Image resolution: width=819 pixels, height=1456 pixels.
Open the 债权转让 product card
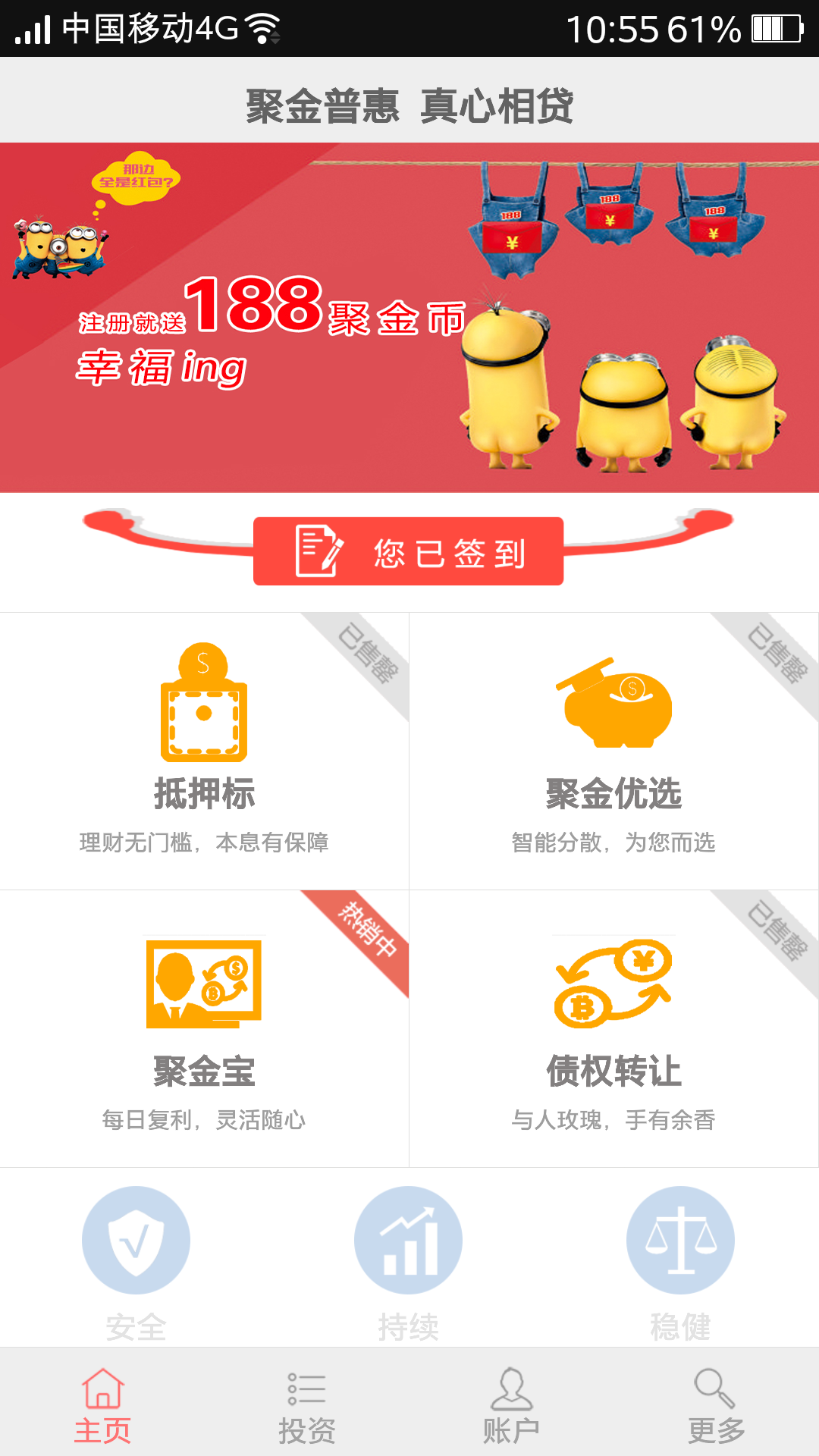click(x=613, y=1028)
